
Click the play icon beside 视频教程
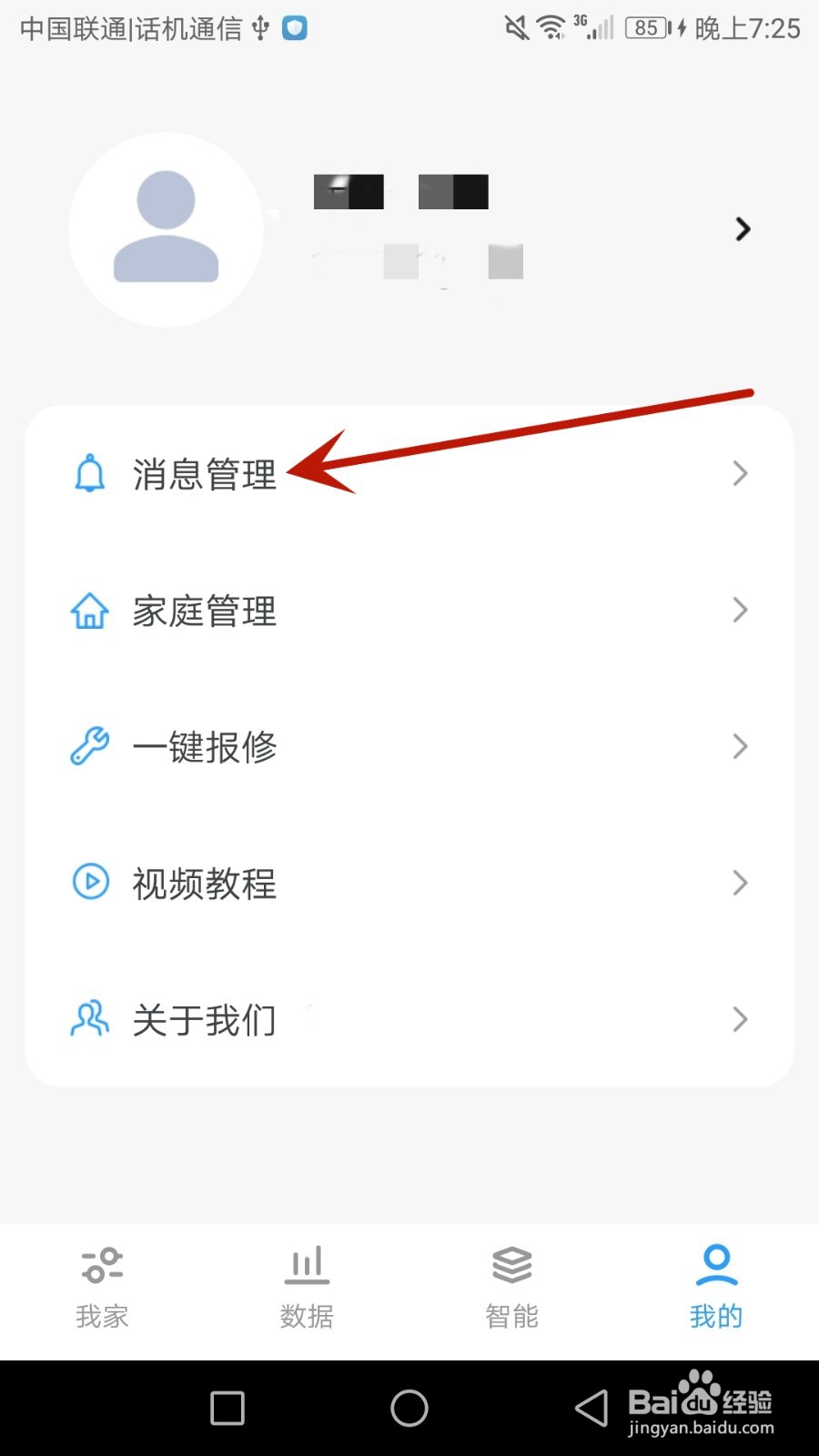(x=88, y=883)
